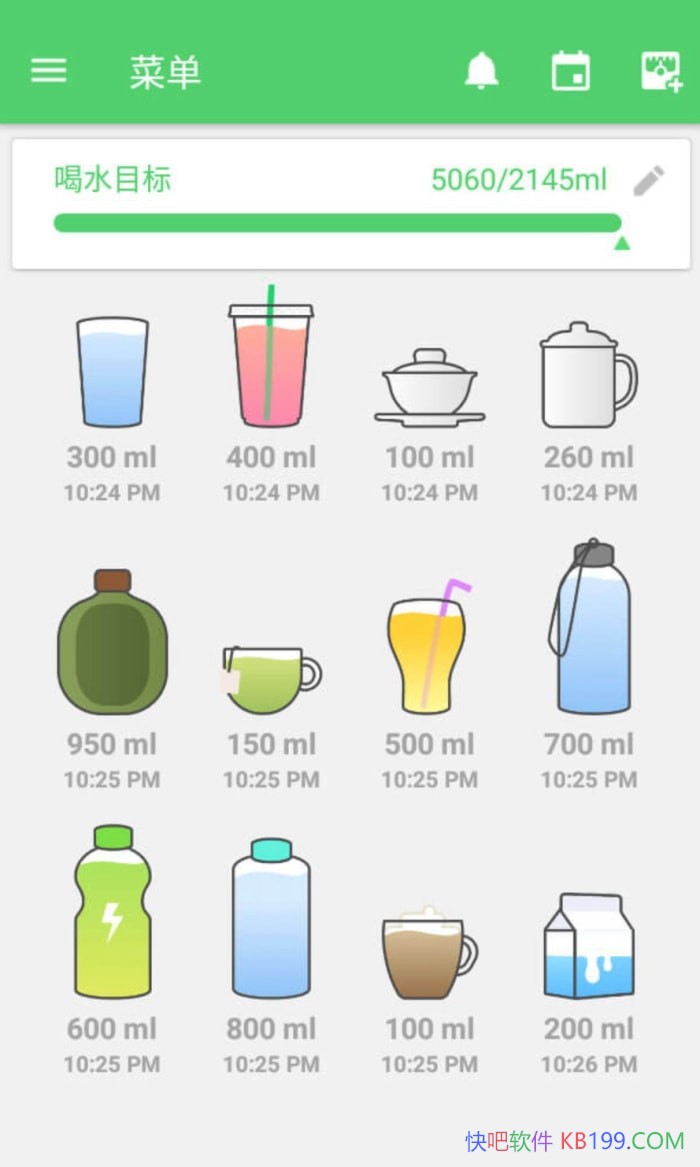Image resolution: width=700 pixels, height=1167 pixels.
Task: Pick the 150 ml green tea cup
Action: pyautogui.click(x=271, y=677)
